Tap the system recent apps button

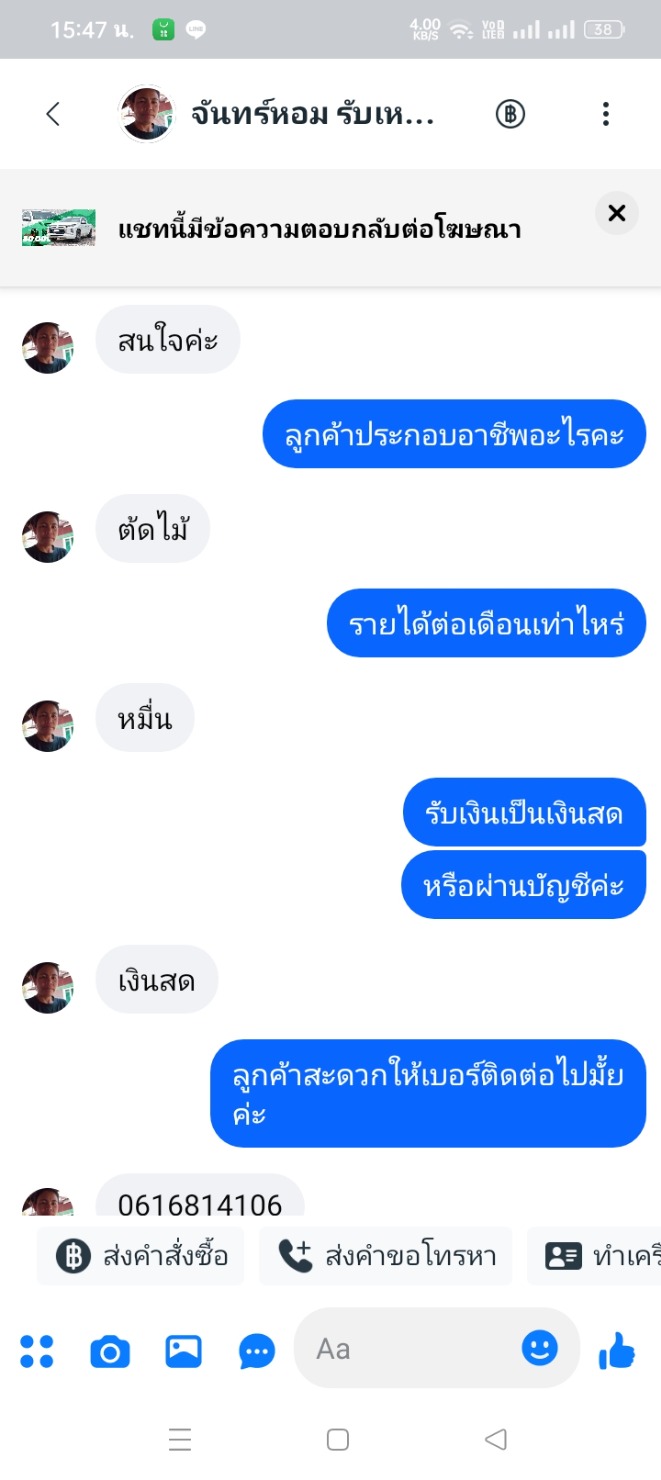[x=180, y=1440]
